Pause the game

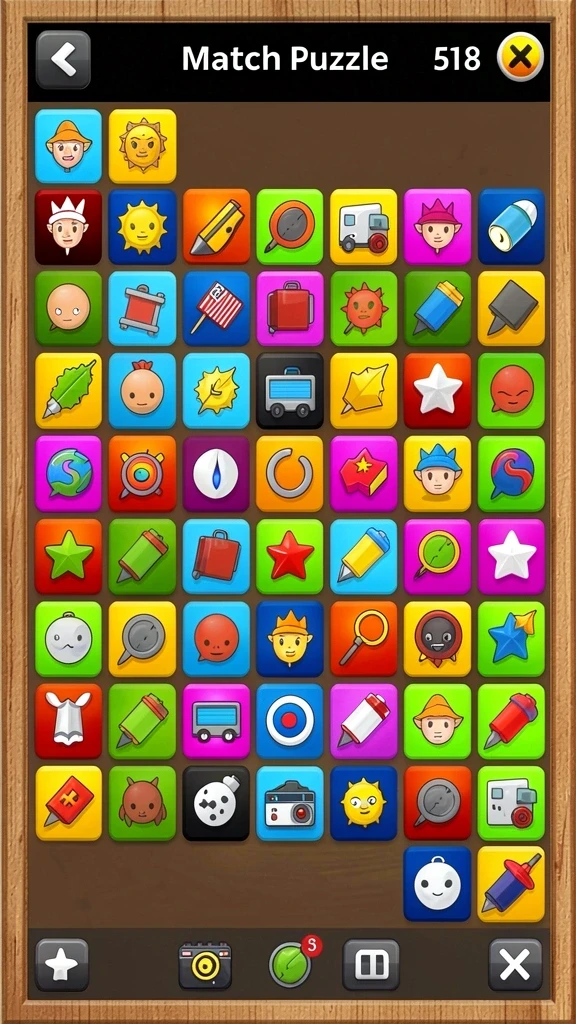pos(371,965)
